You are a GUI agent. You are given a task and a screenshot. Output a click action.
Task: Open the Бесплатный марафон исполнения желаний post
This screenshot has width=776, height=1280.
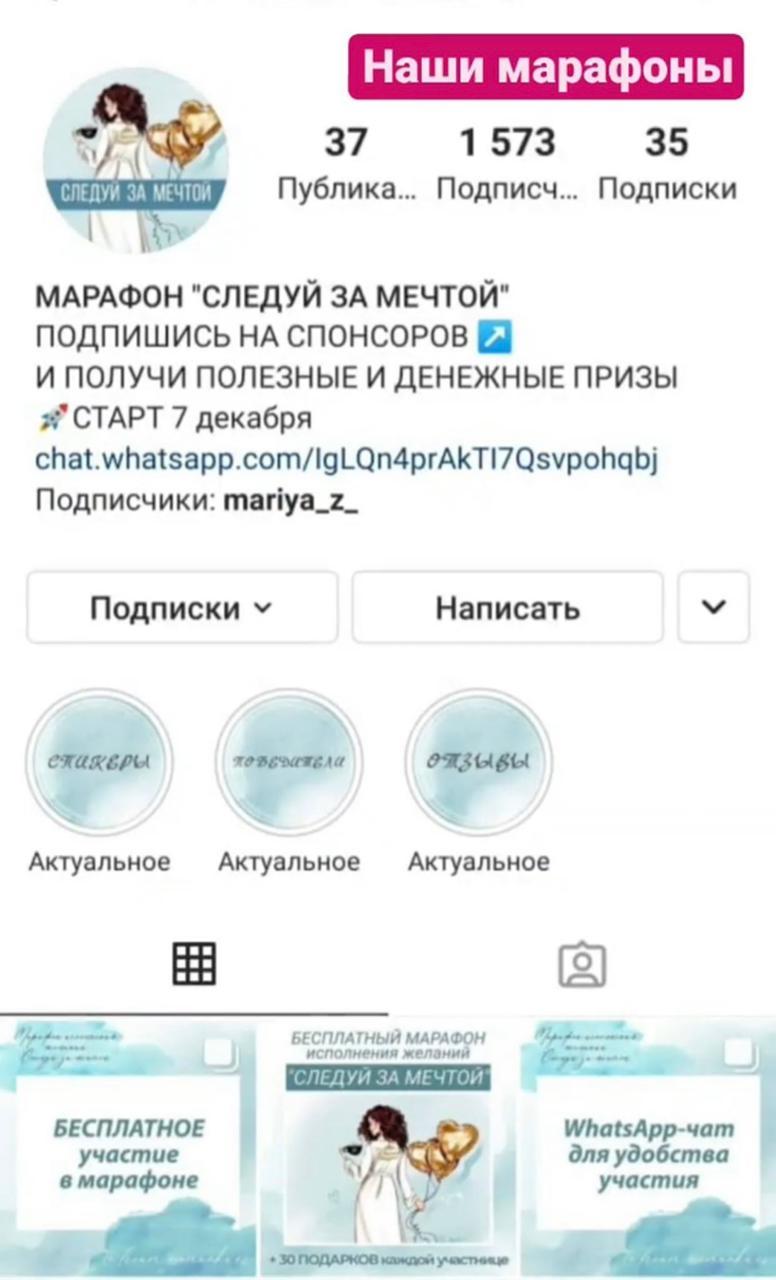(388, 1148)
